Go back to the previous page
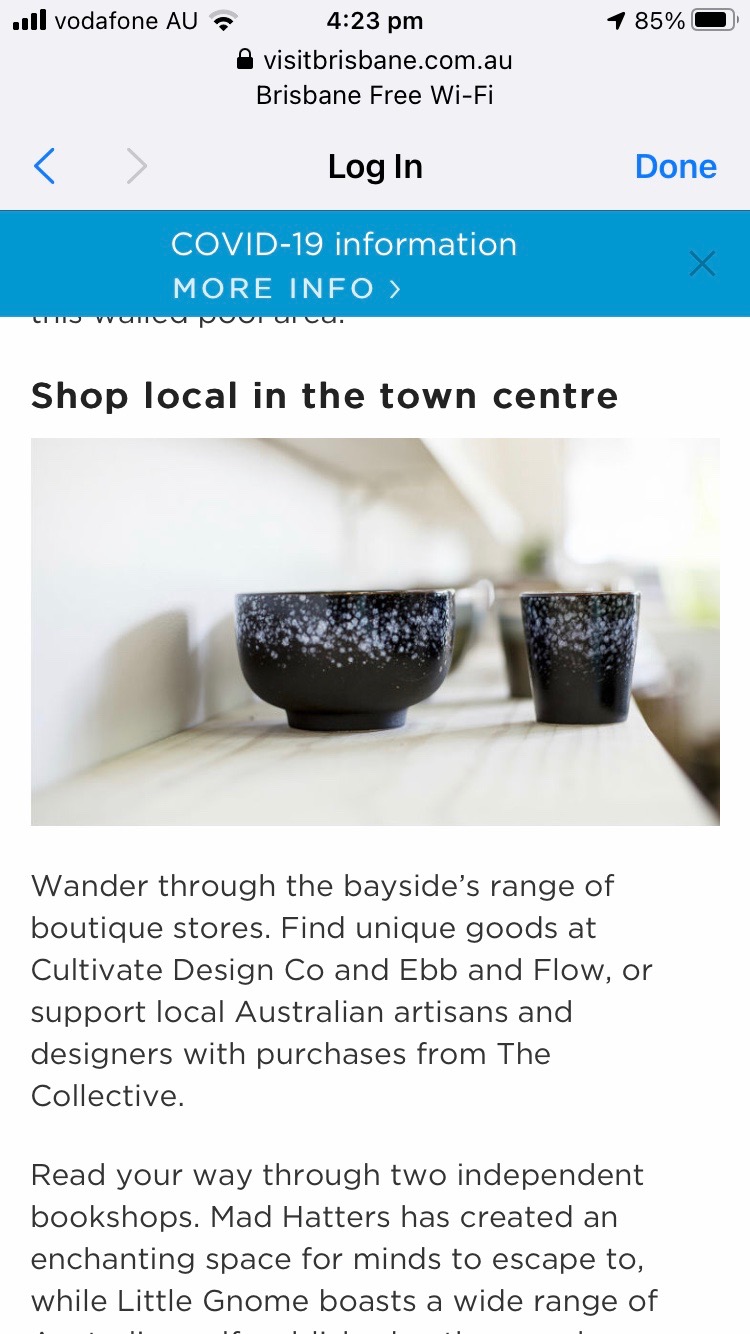Viewport: 750px width, 1334px height. pyautogui.click(x=45, y=166)
